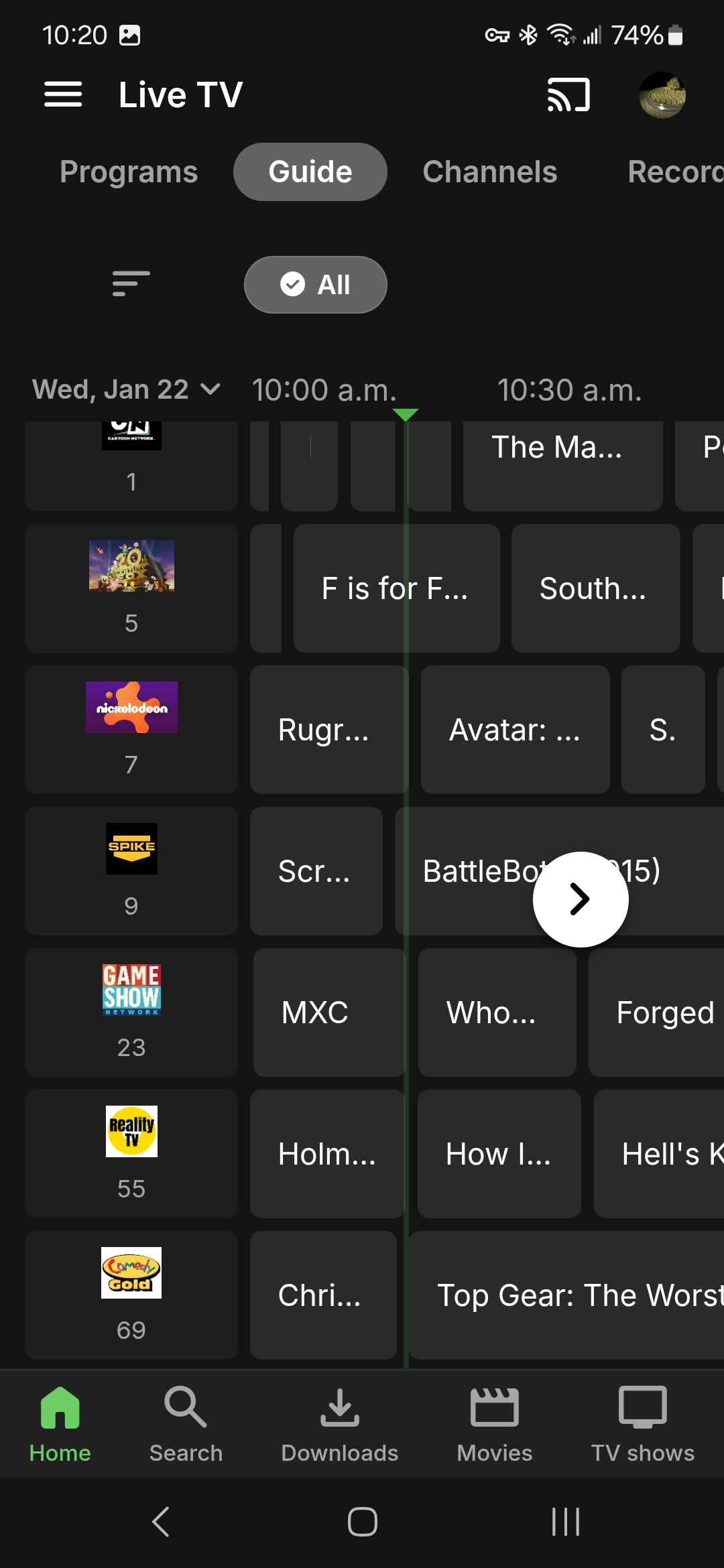This screenshot has height=1568, width=724.
Task: Open the hamburger navigation menu
Action: coord(63,94)
